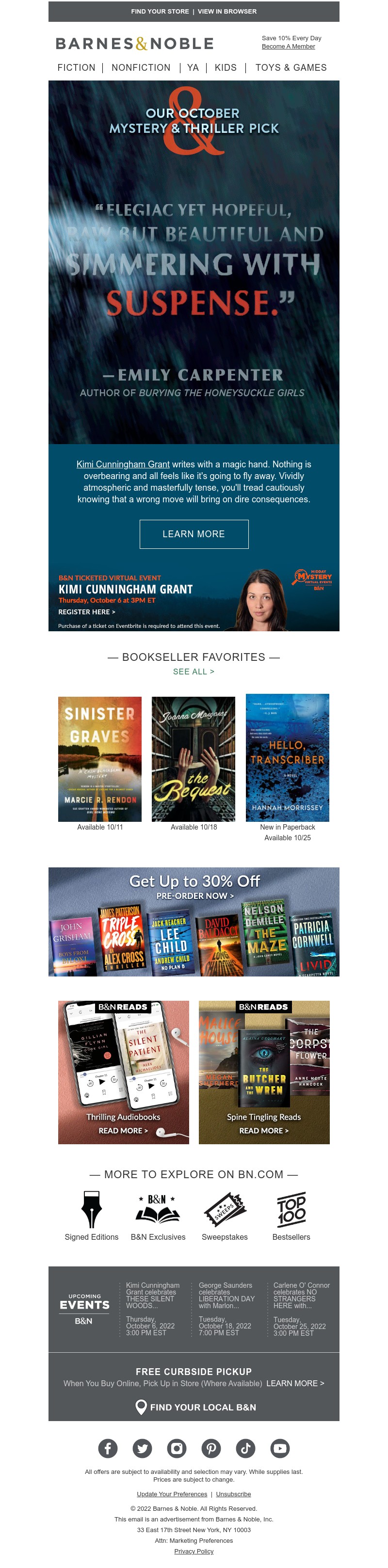Select the Hello, Transcriber book
This screenshot has width=388, height=1568.
pos(288,758)
